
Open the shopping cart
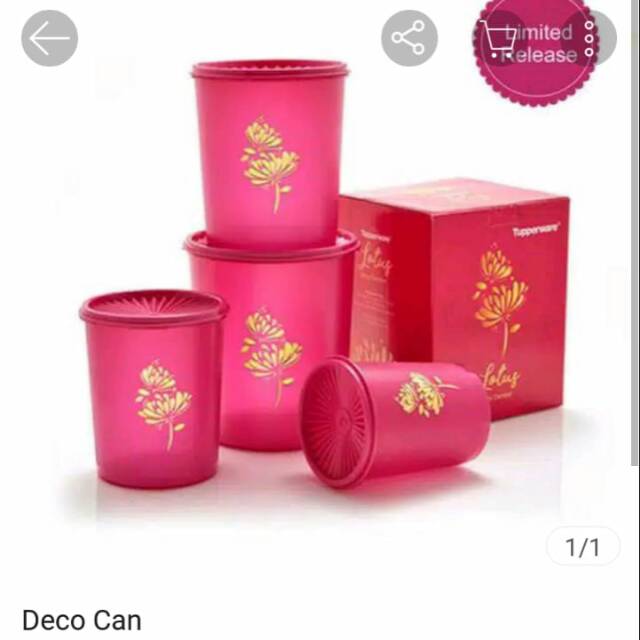click(x=499, y=39)
